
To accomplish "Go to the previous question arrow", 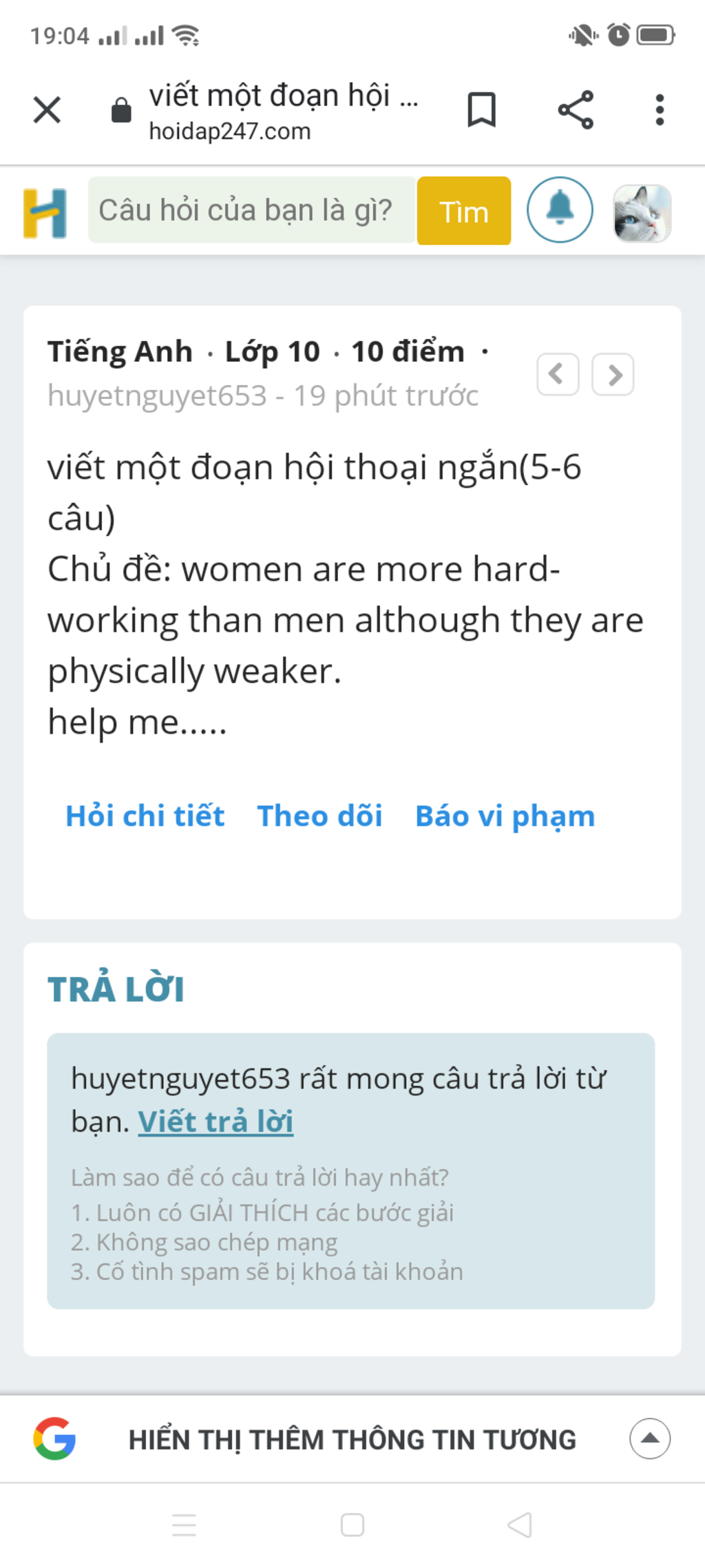I will tap(557, 374).
